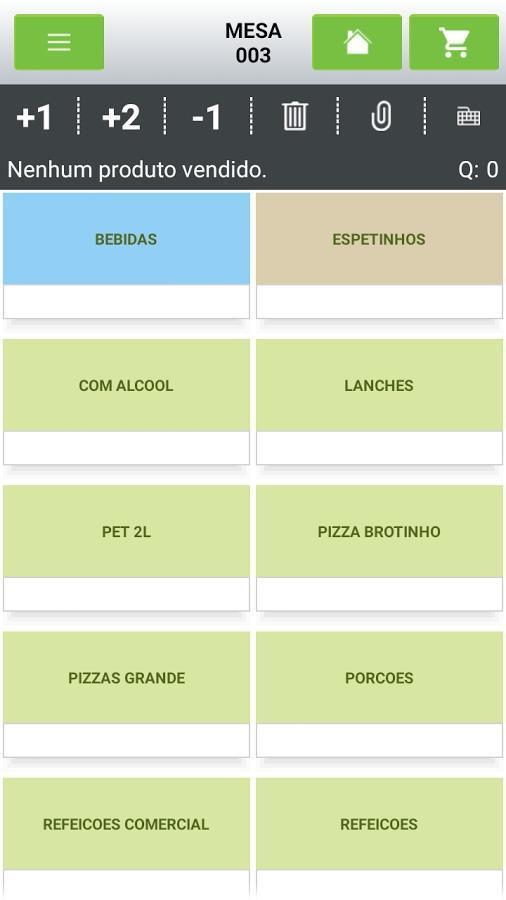
Task: Open the hamburger menu
Action: pos(59,42)
